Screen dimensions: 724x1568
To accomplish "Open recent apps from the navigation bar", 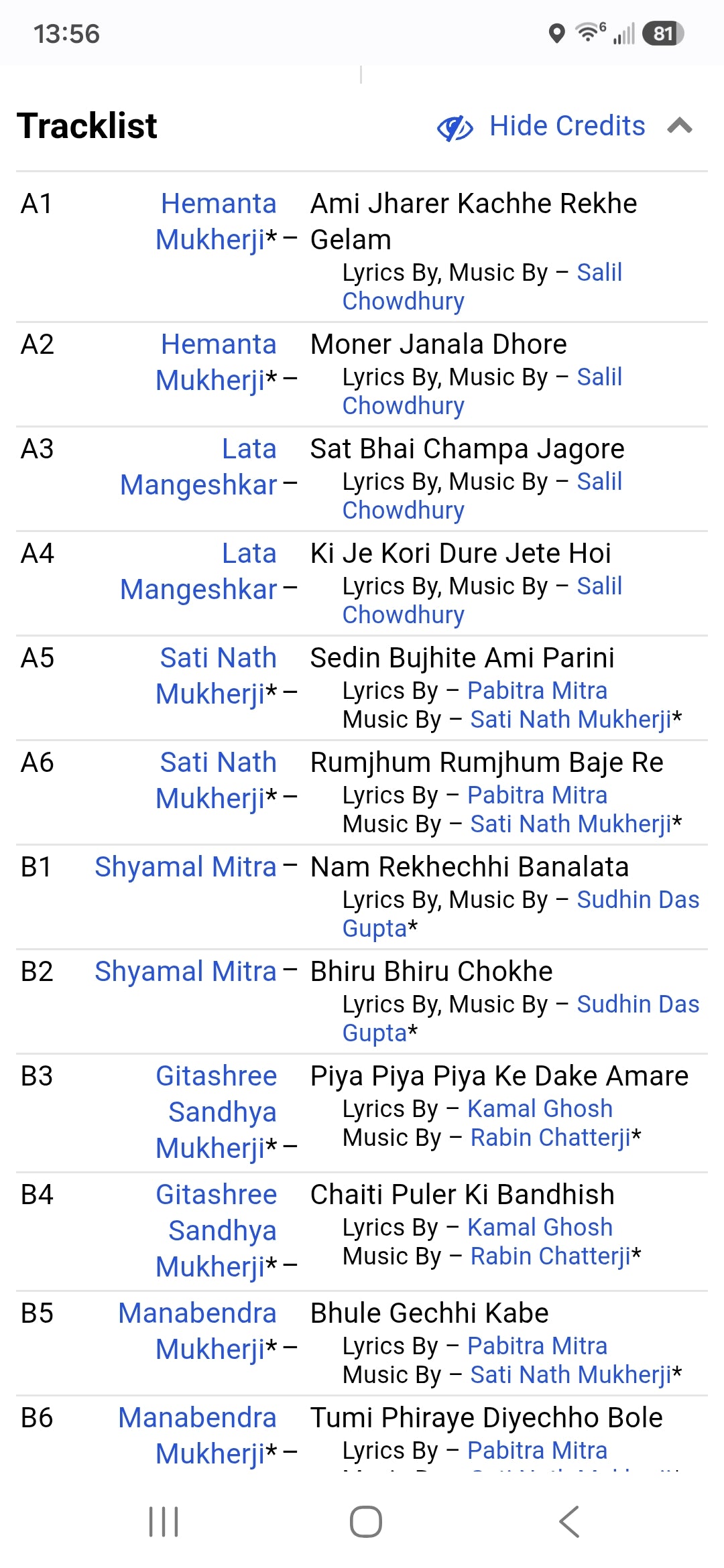I will pyautogui.click(x=164, y=1521).
